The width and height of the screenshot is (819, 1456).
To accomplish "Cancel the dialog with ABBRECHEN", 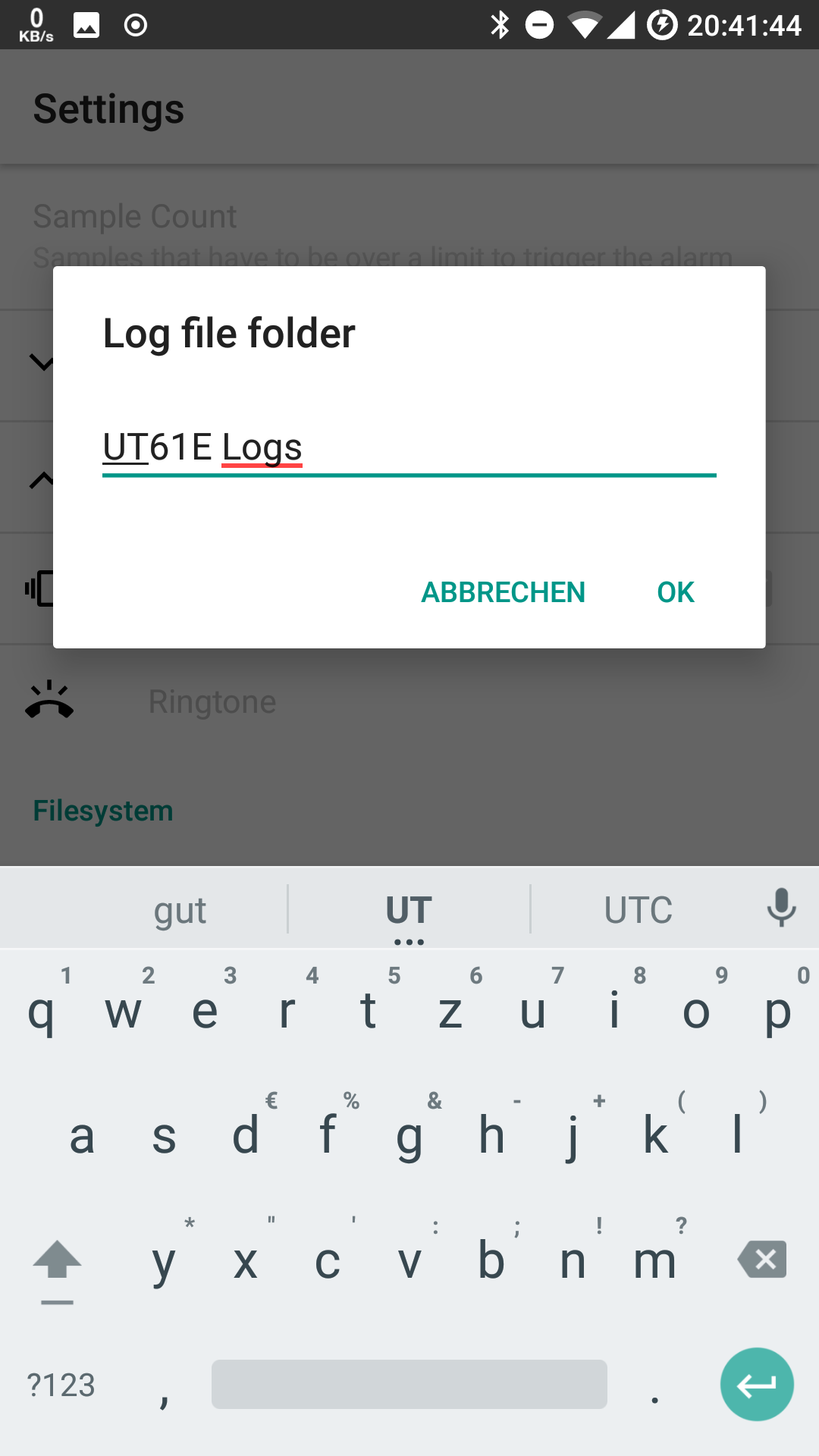I will click(x=503, y=592).
